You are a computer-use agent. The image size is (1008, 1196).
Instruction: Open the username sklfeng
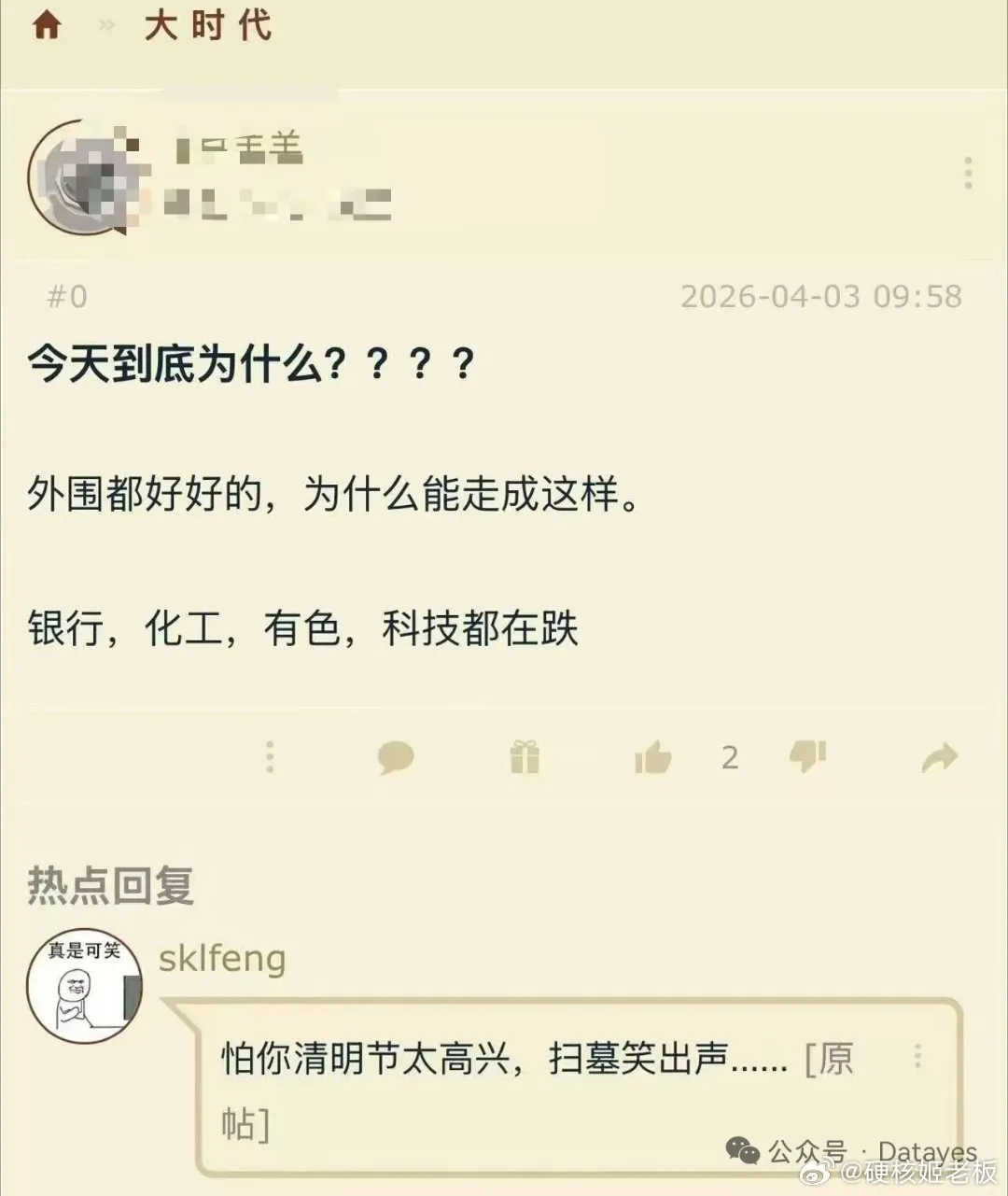click(x=222, y=958)
